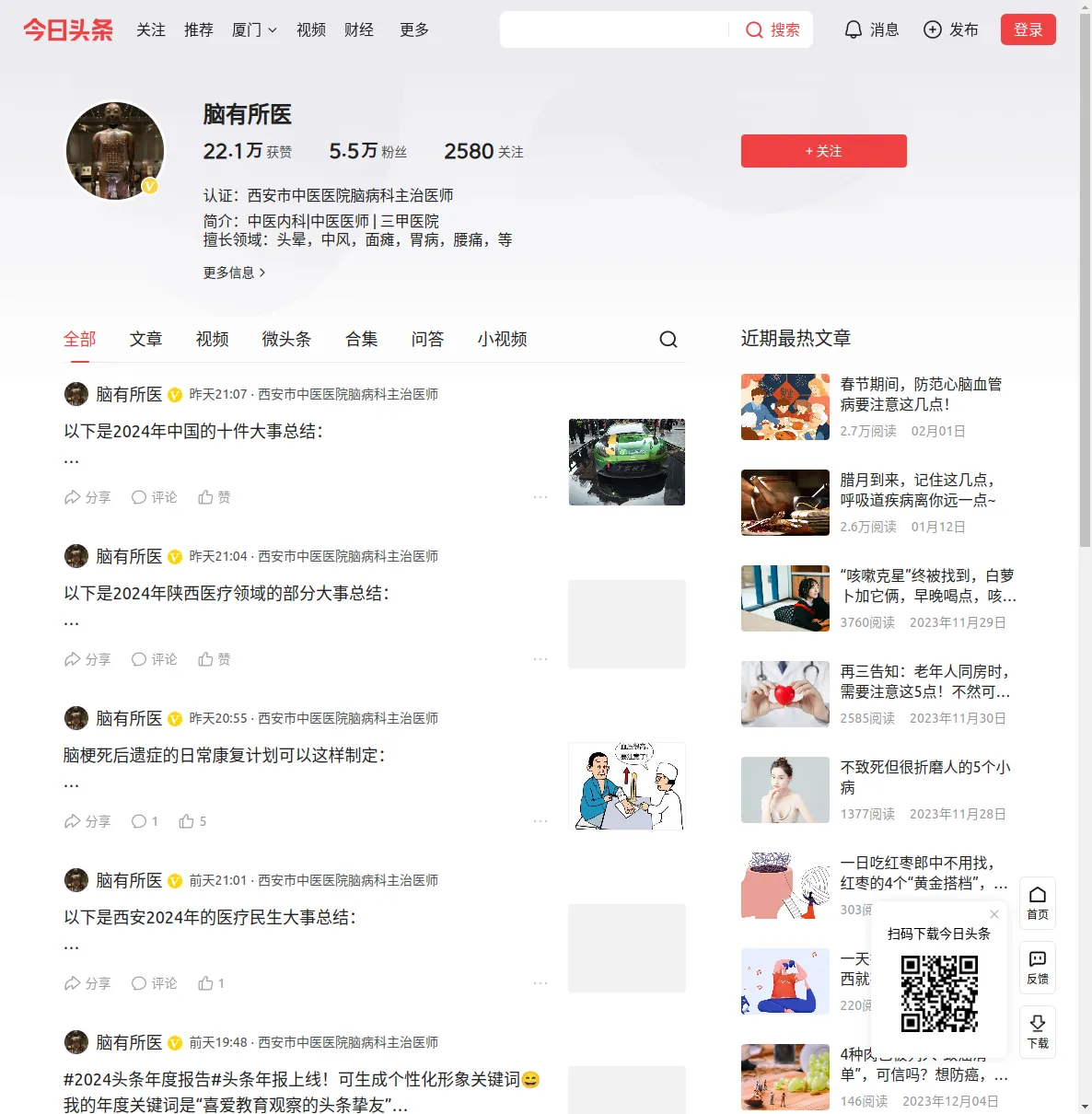Focus the top search input field

click(614, 29)
